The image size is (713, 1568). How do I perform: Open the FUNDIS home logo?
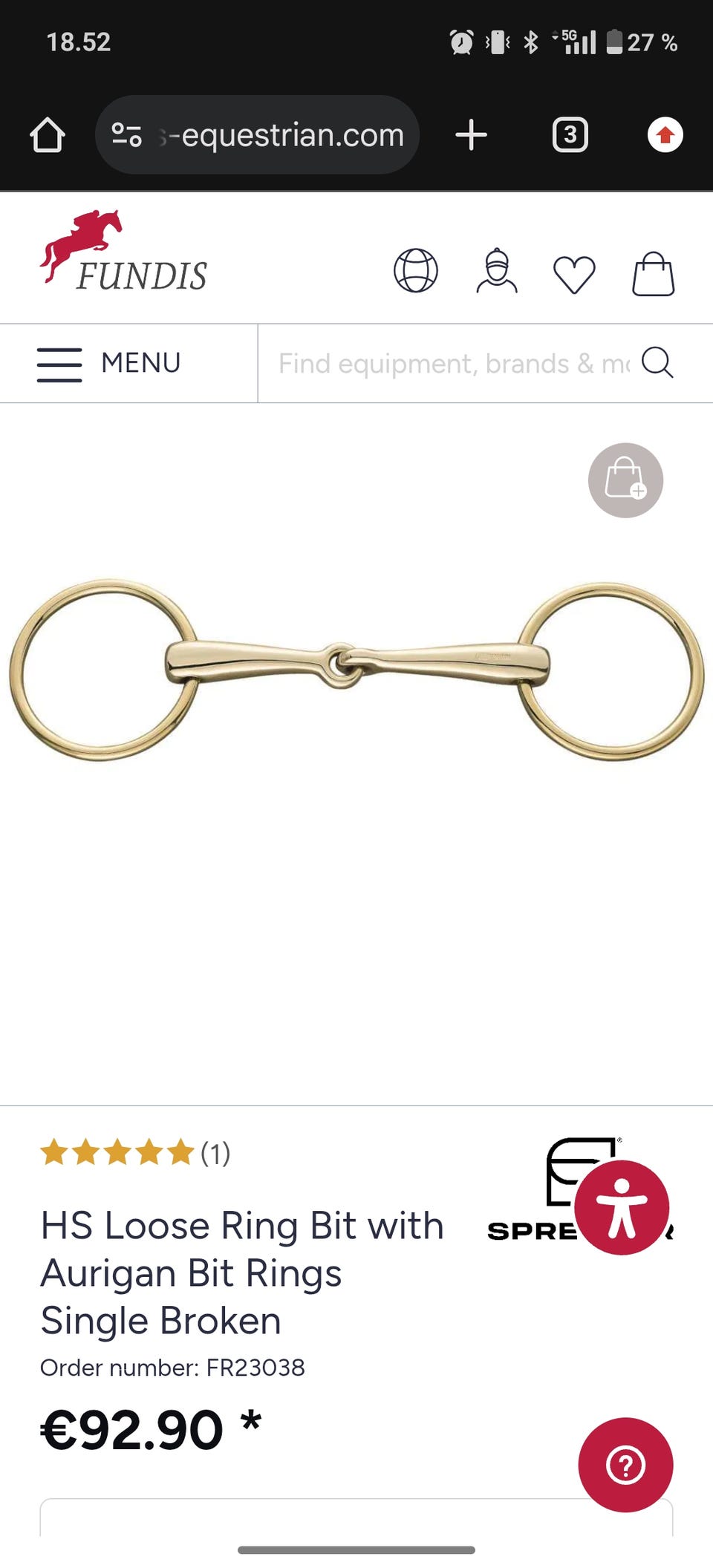[123, 252]
